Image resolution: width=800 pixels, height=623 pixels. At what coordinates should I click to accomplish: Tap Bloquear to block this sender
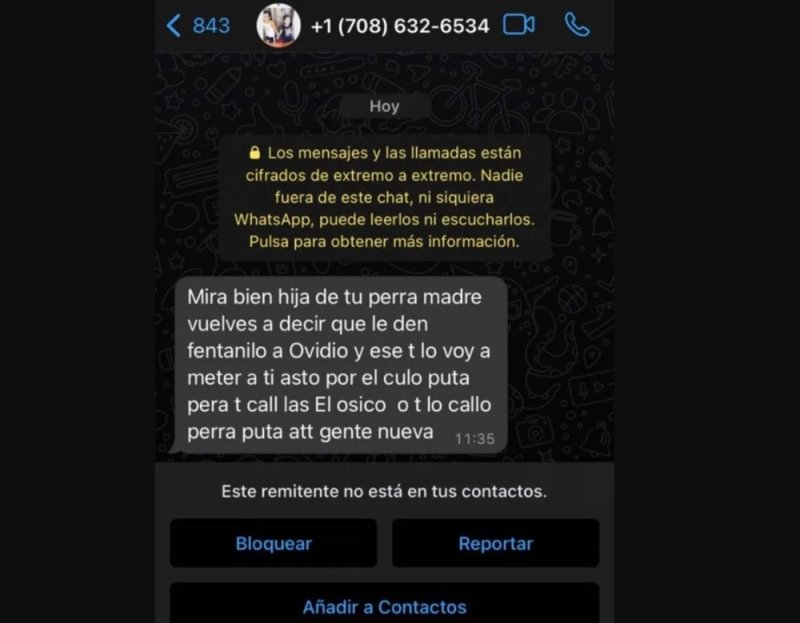point(273,544)
